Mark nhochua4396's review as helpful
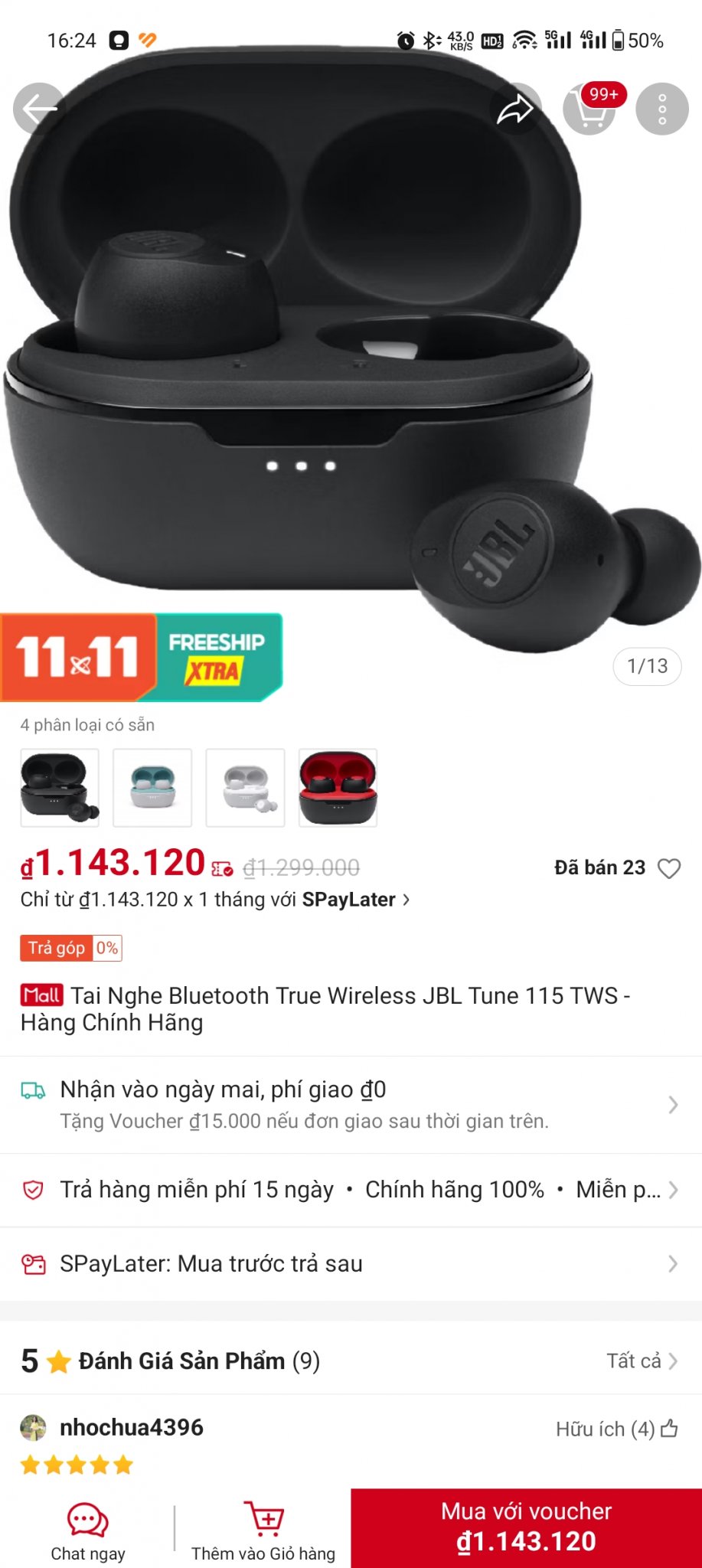 tap(669, 1429)
